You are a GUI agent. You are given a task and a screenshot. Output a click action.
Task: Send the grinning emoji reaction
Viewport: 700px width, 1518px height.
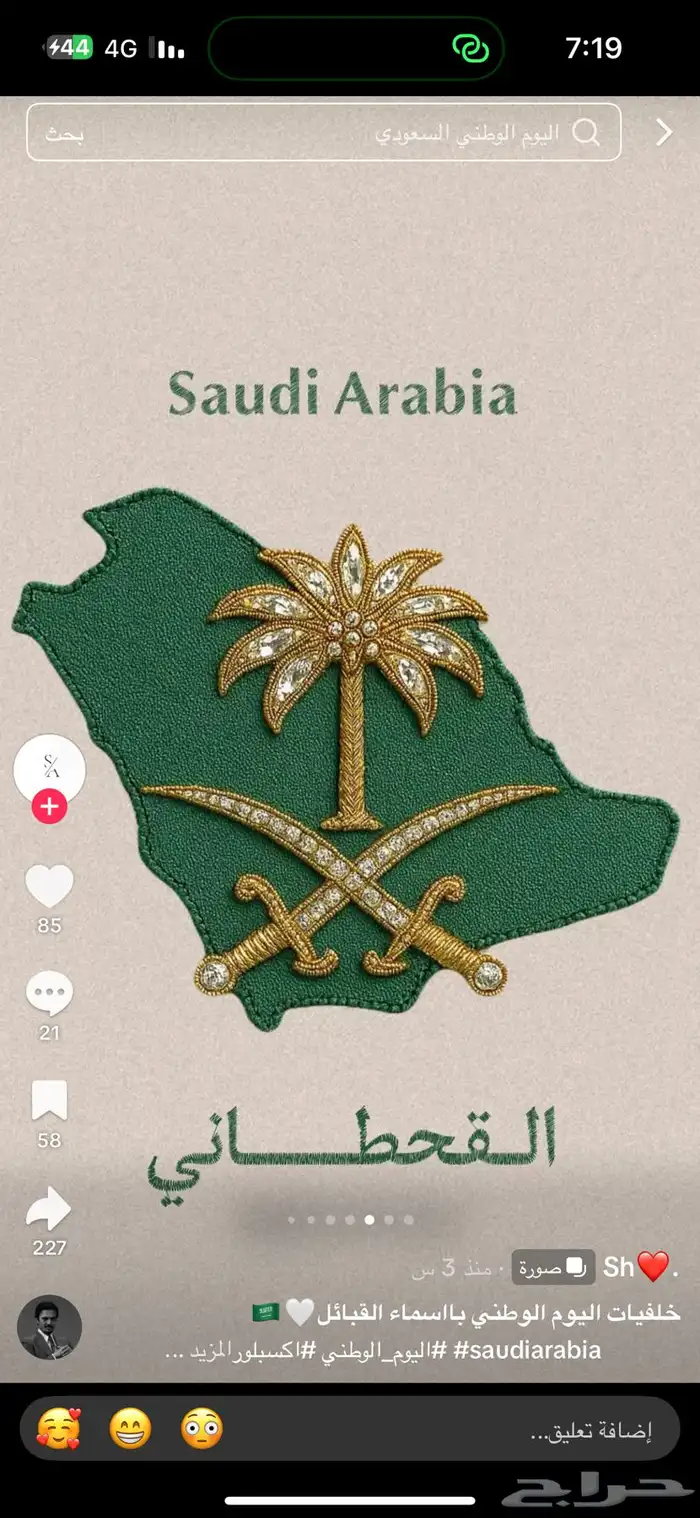pyautogui.click(x=130, y=1429)
